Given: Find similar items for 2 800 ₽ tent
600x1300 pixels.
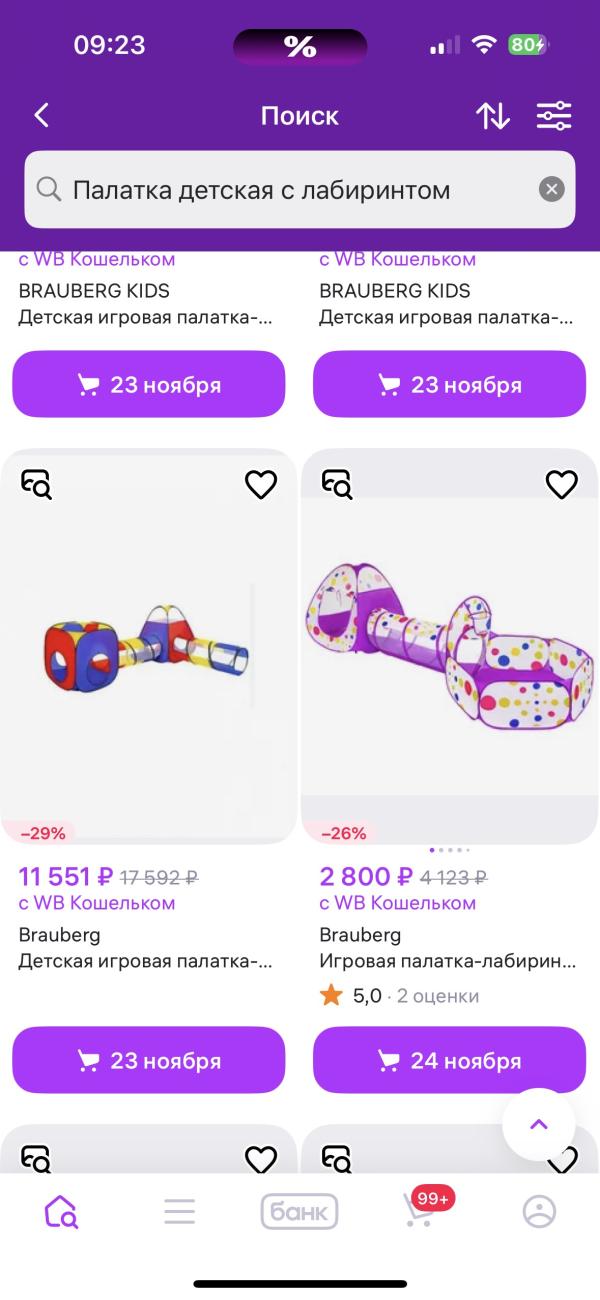Looking at the screenshot, I should click(337, 484).
